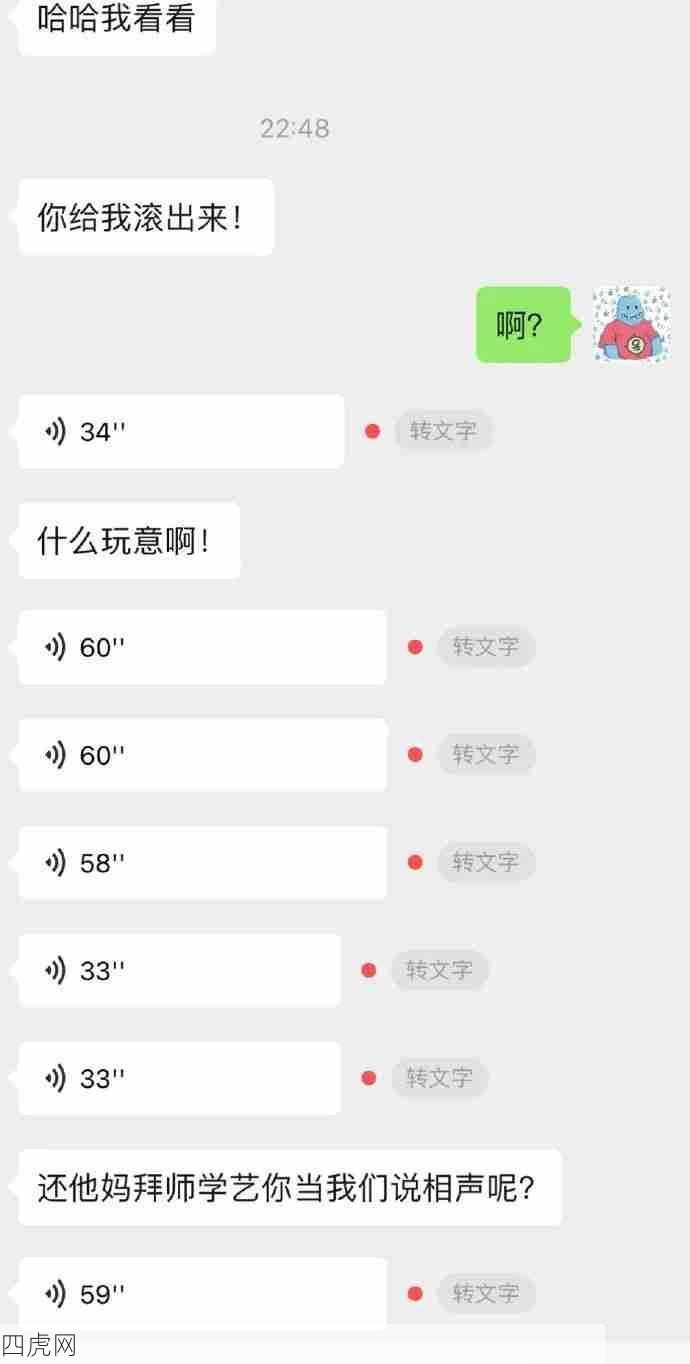This screenshot has width=690, height=1364.
Task: Tap 转文字 beside the 58'' voice message
Action: (485, 862)
